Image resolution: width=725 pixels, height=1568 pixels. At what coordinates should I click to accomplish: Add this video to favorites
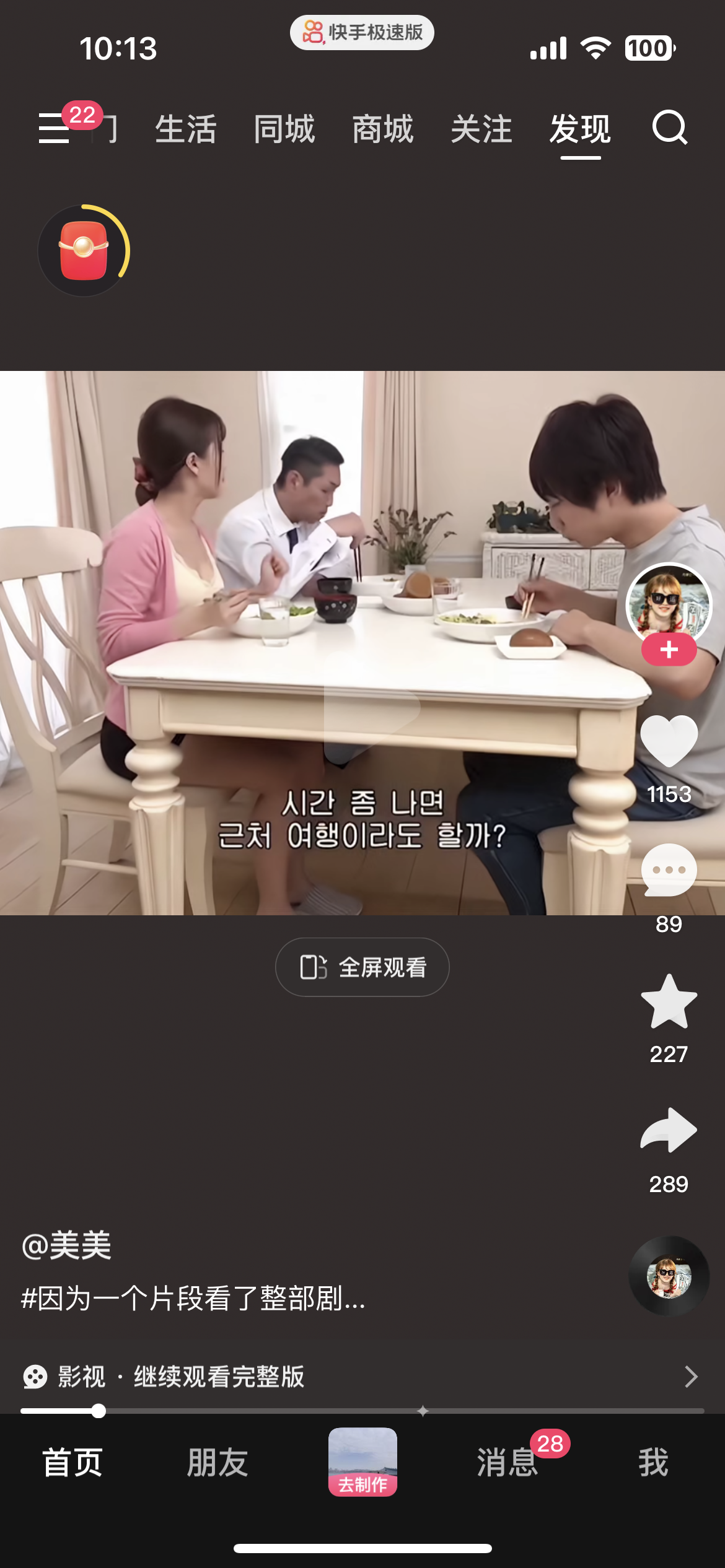(x=669, y=1001)
